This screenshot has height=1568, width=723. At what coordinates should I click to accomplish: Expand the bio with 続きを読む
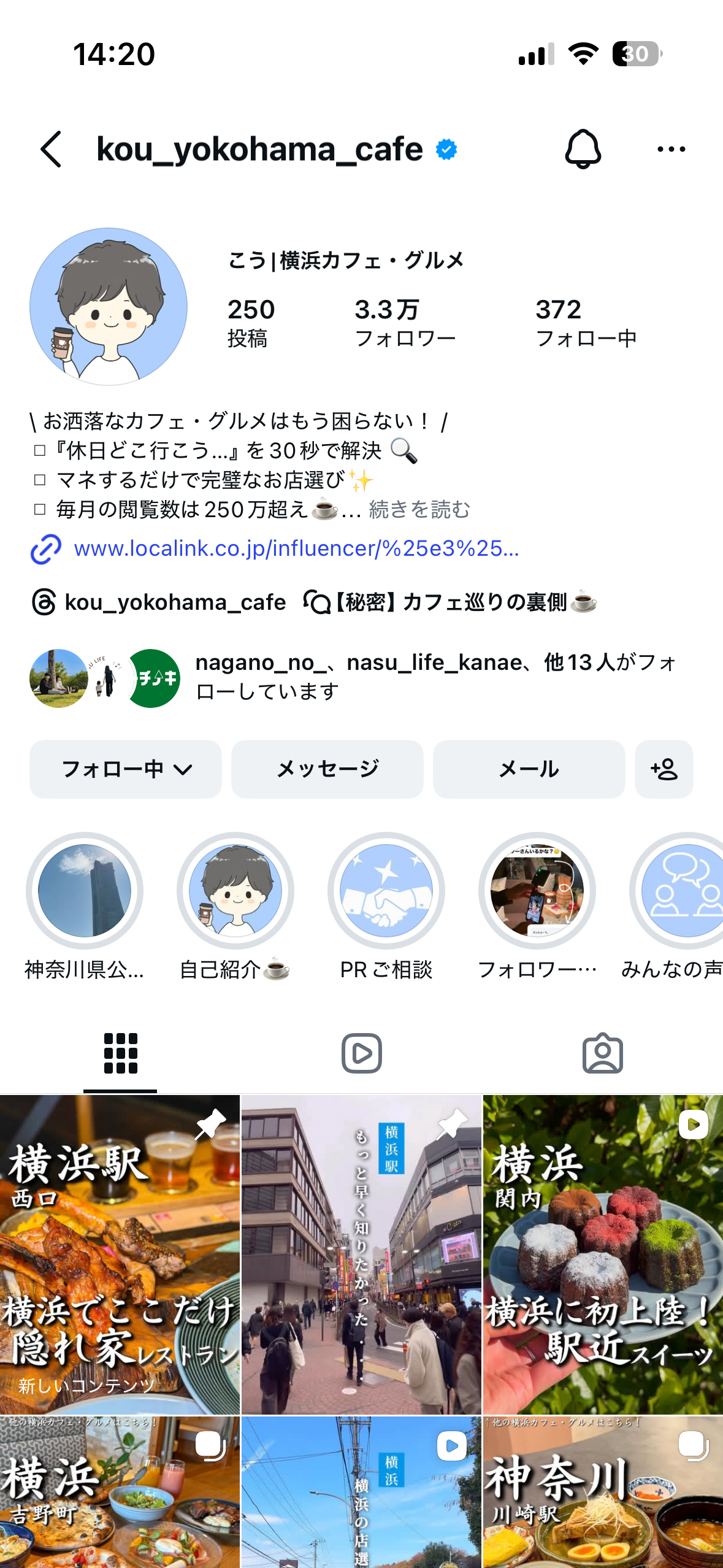[x=419, y=509]
